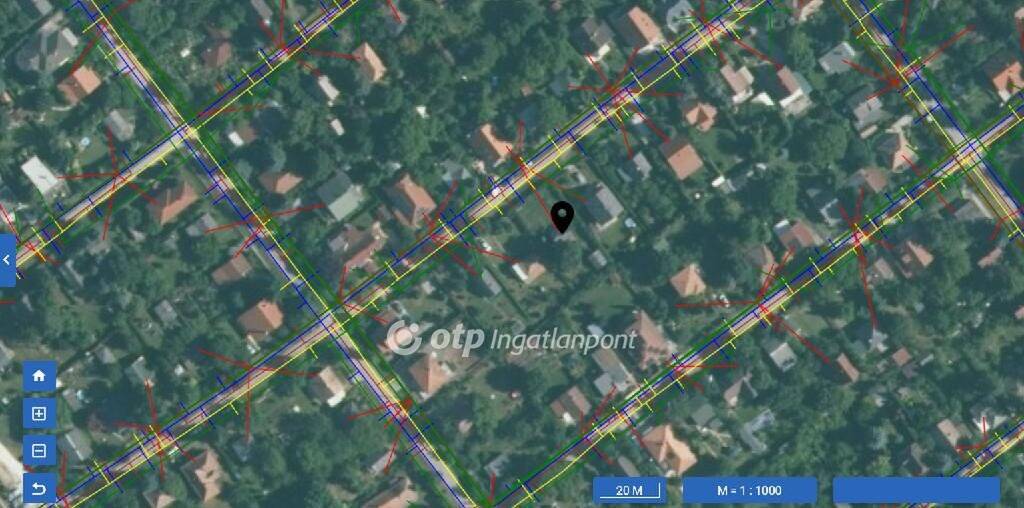Zoom in with the plus button
The width and height of the screenshot is (1024, 508).
[x=39, y=413]
